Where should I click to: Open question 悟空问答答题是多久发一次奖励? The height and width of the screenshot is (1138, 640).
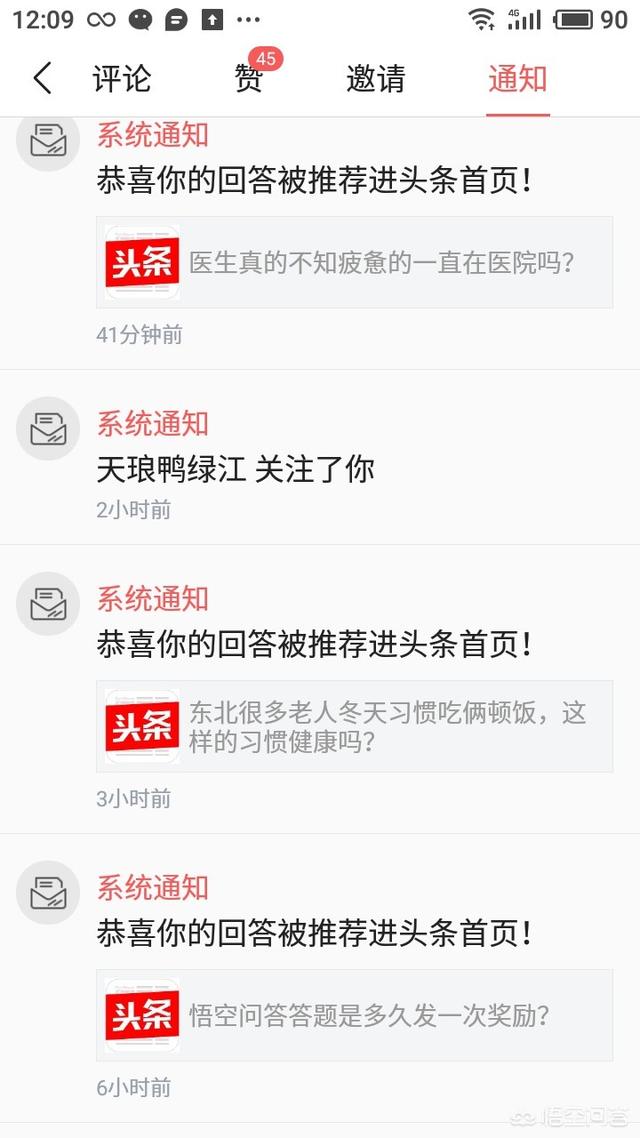tap(355, 1015)
